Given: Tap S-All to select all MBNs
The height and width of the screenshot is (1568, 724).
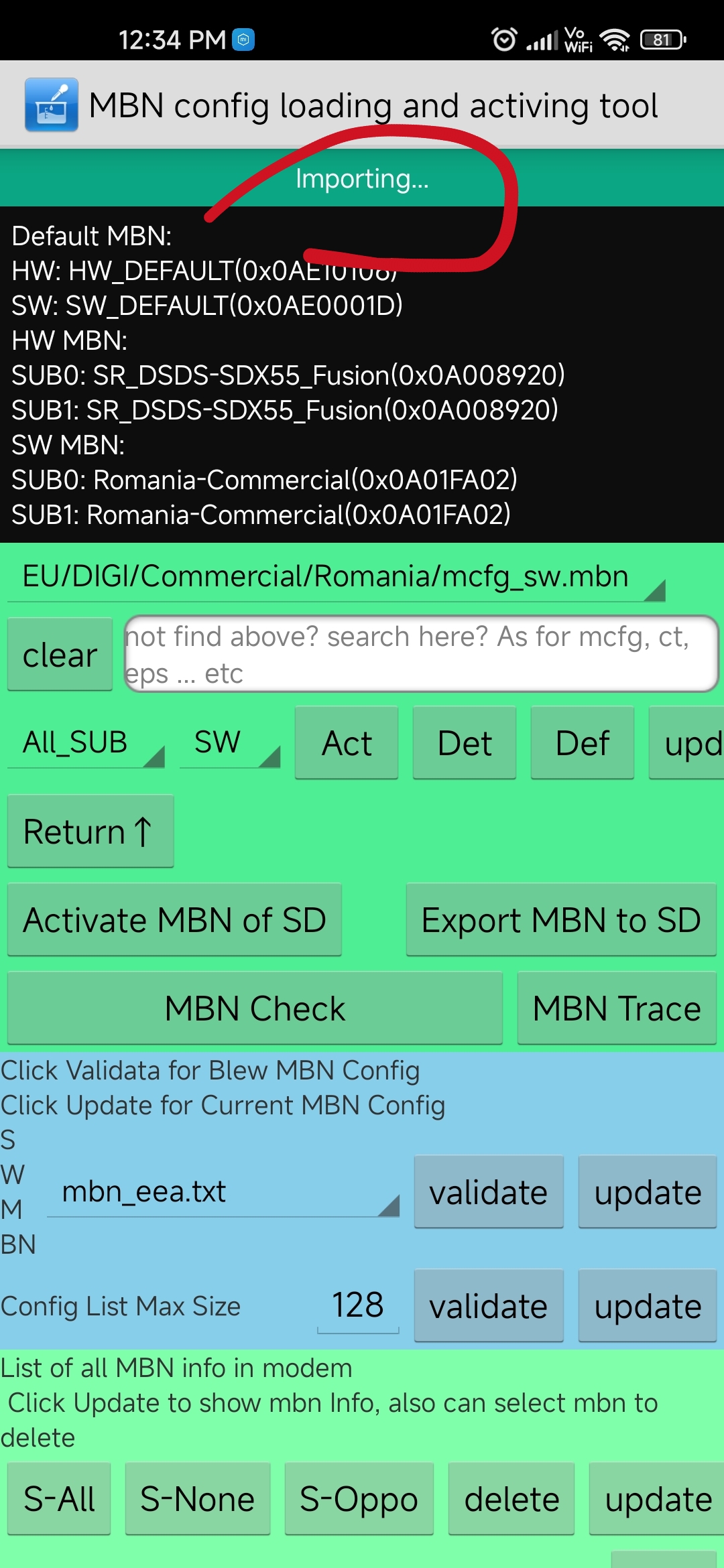Looking at the screenshot, I should tap(59, 1499).
